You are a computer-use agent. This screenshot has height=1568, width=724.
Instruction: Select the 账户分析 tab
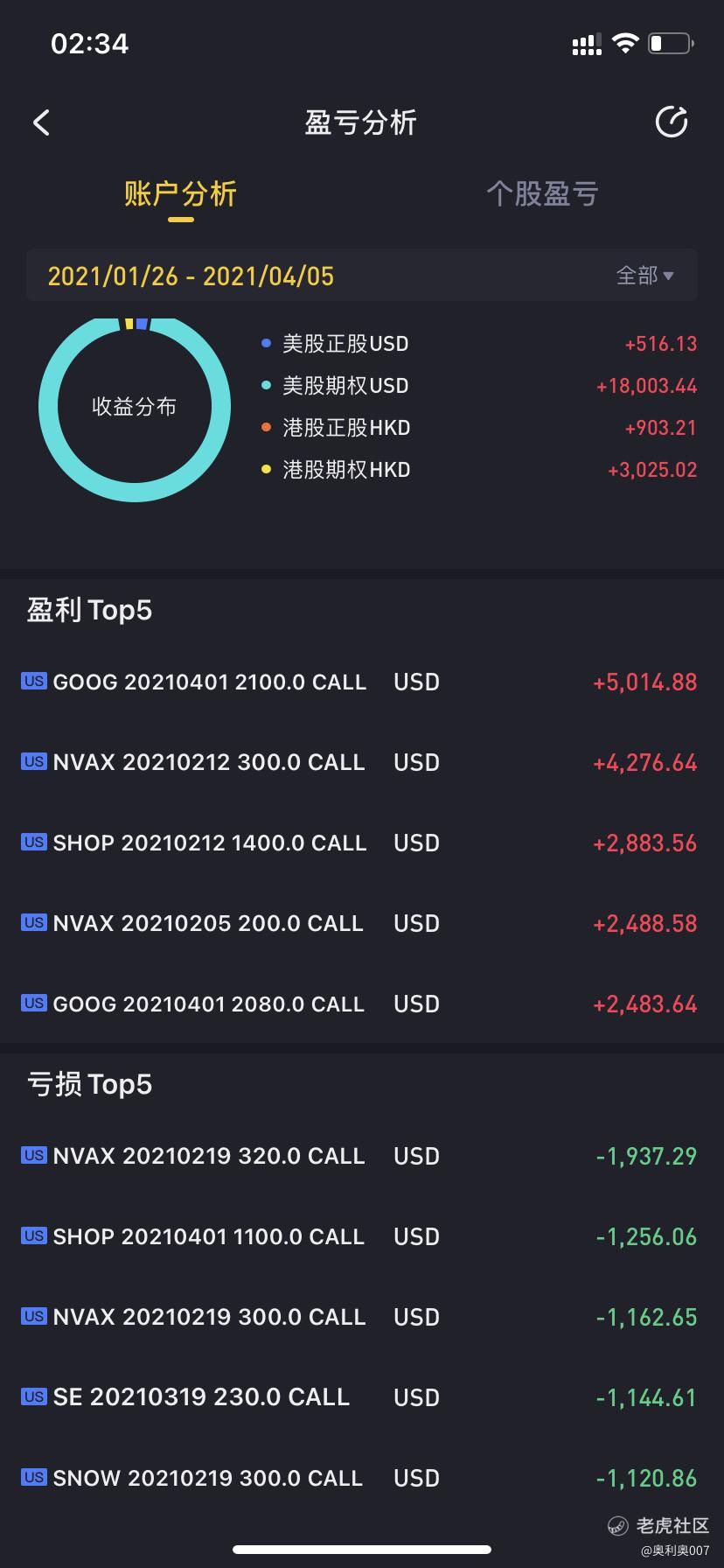[x=180, y=193]
